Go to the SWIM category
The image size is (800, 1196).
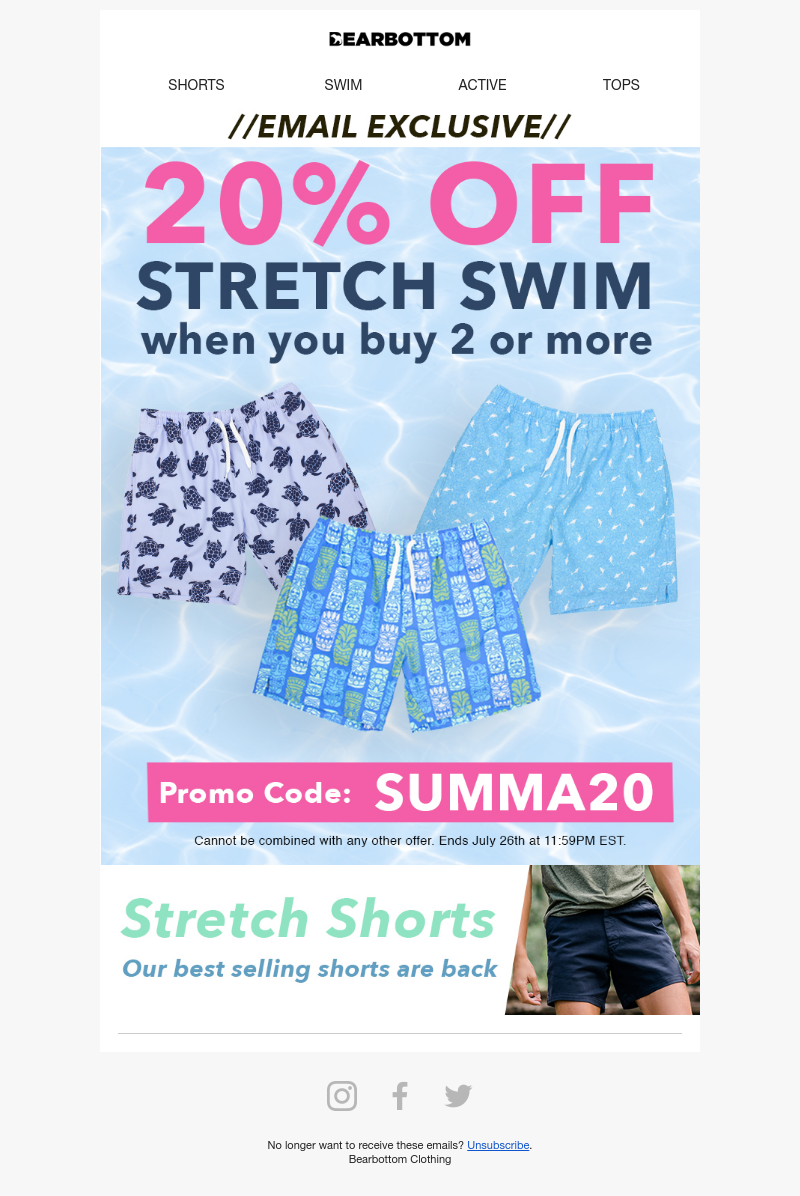click(343, 85)
